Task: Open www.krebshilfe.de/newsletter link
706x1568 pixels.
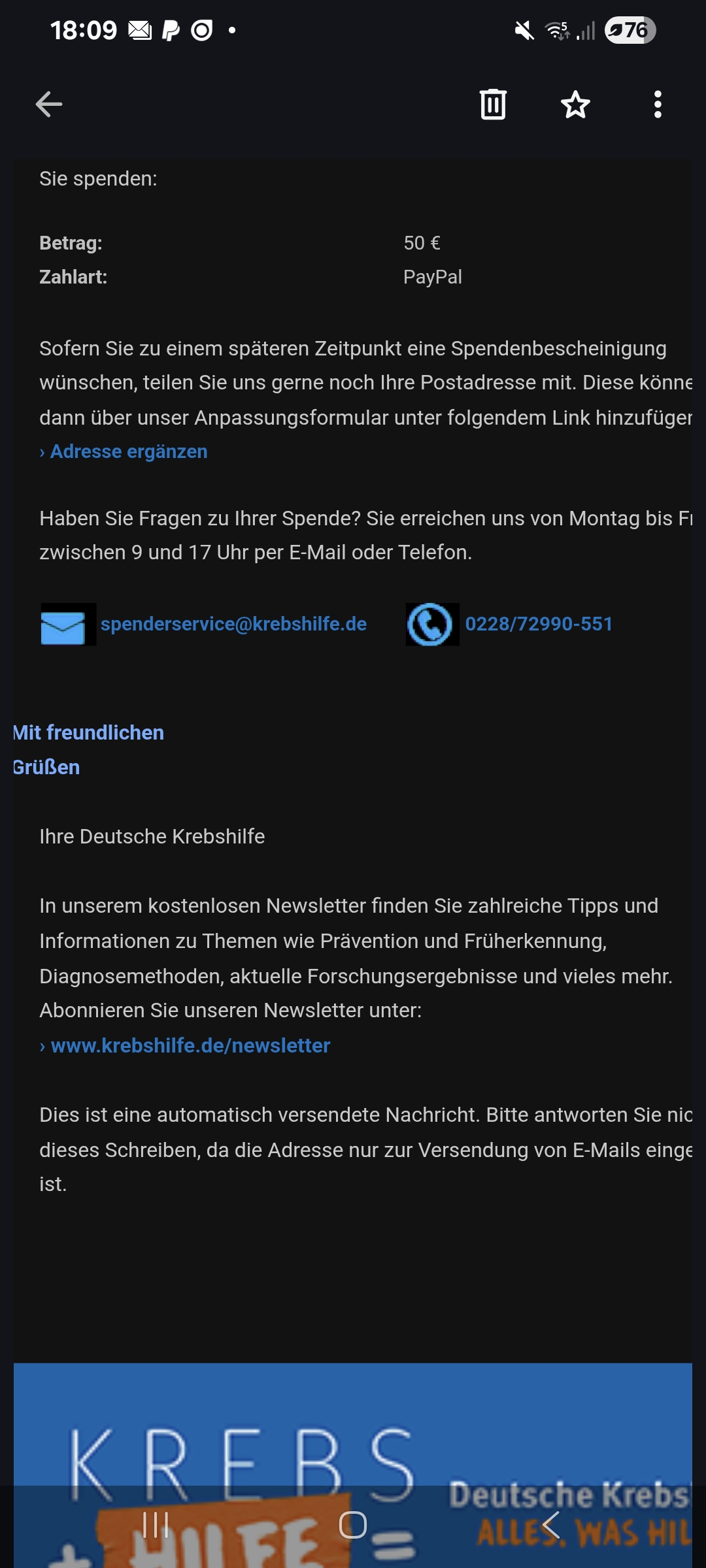Action: 190,1045
